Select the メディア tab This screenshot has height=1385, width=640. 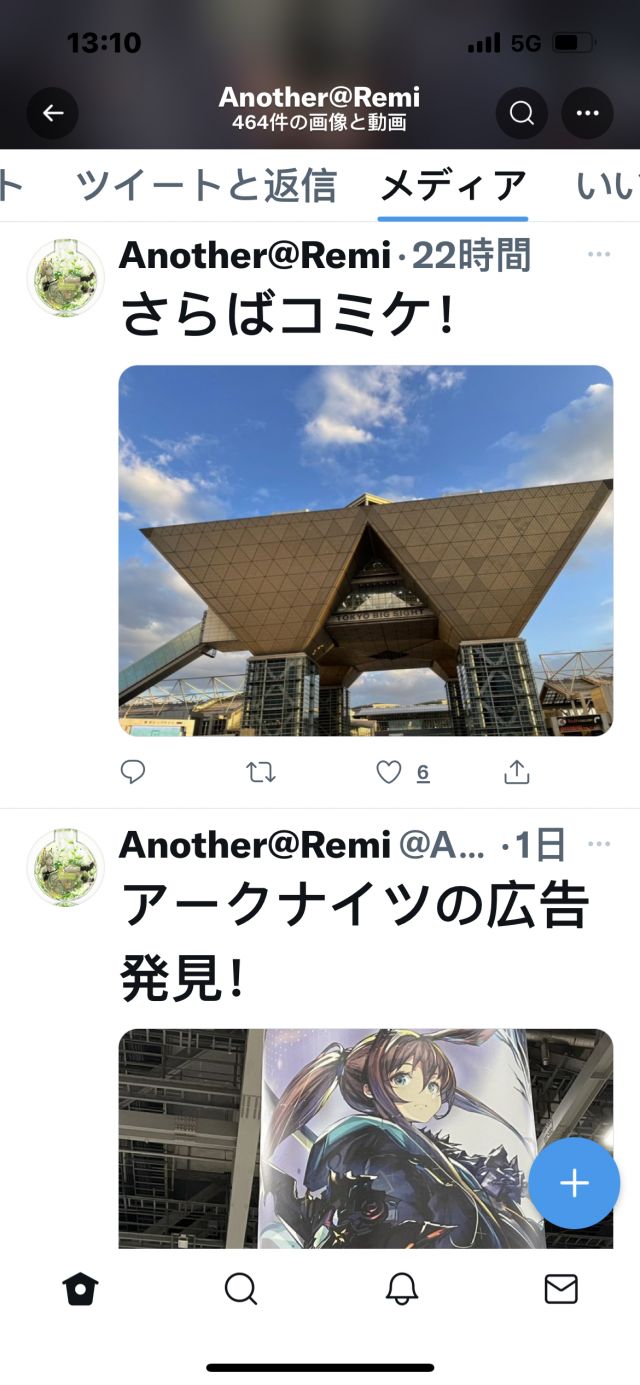[x=453, y=186]
